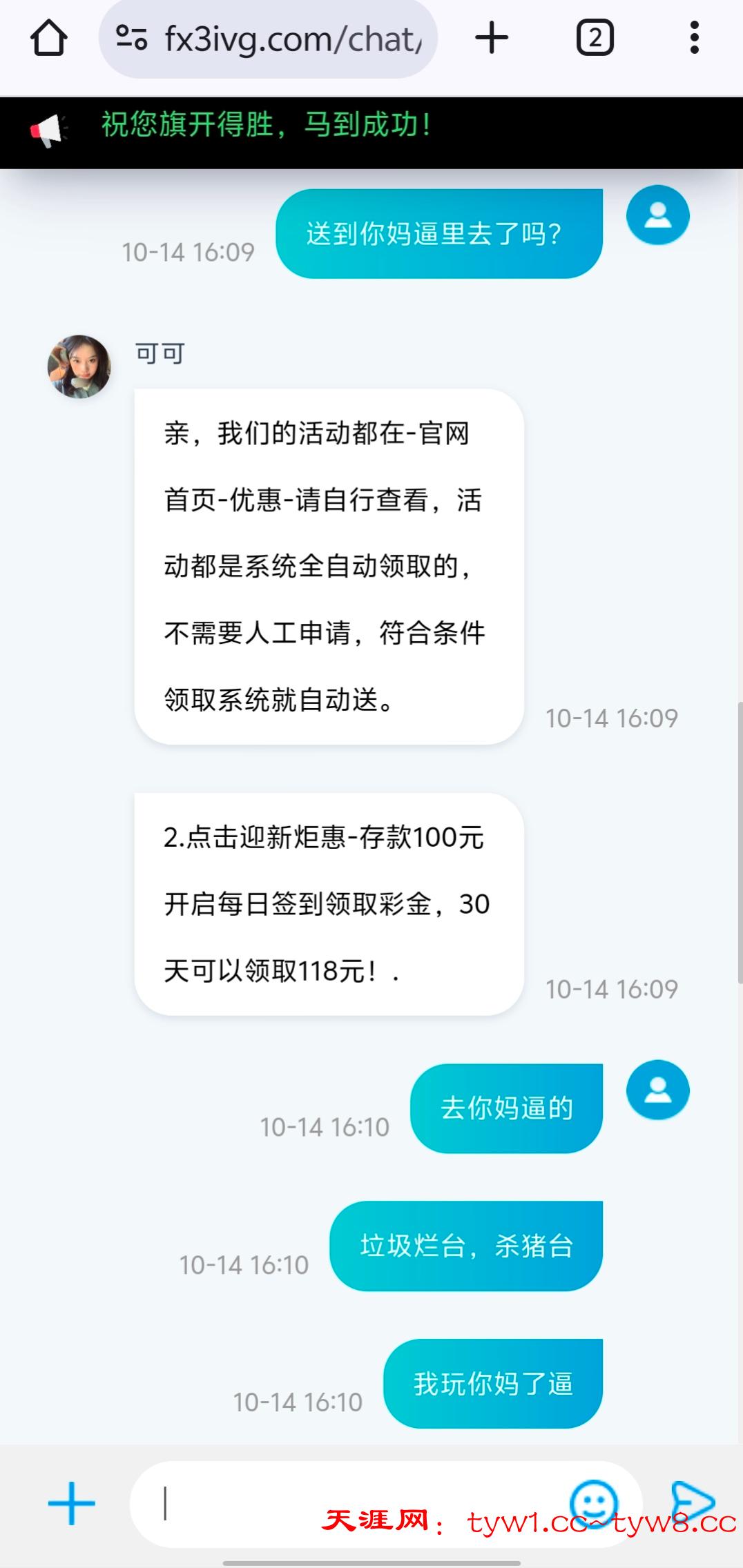Focus the chat message input field
The width and height of the screenshot is (743, 1568).
(x=345, y=1503)
